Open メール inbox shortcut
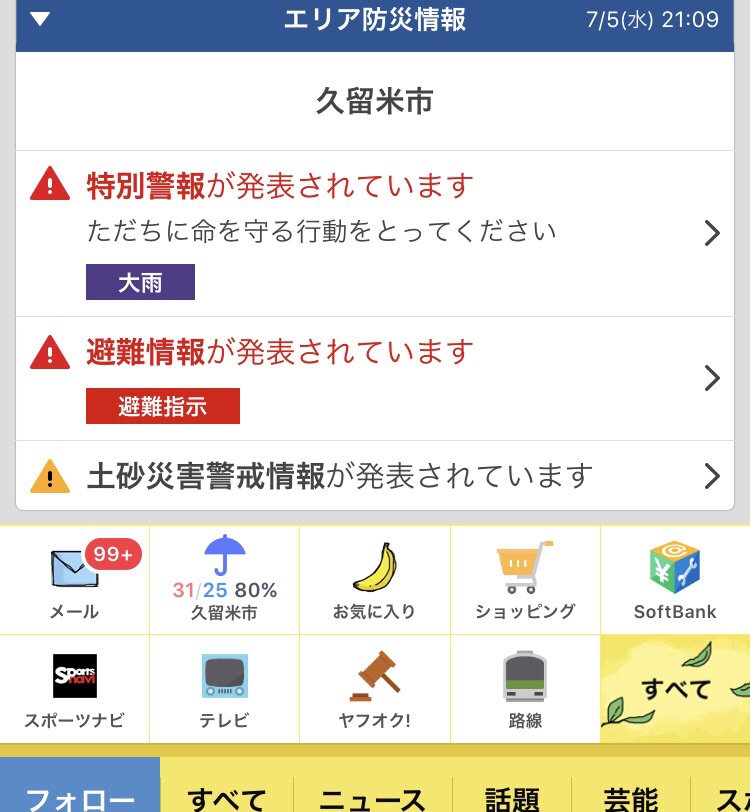This screenshot has height=812, width=750. pyautogui.click(x=75, y=580)
